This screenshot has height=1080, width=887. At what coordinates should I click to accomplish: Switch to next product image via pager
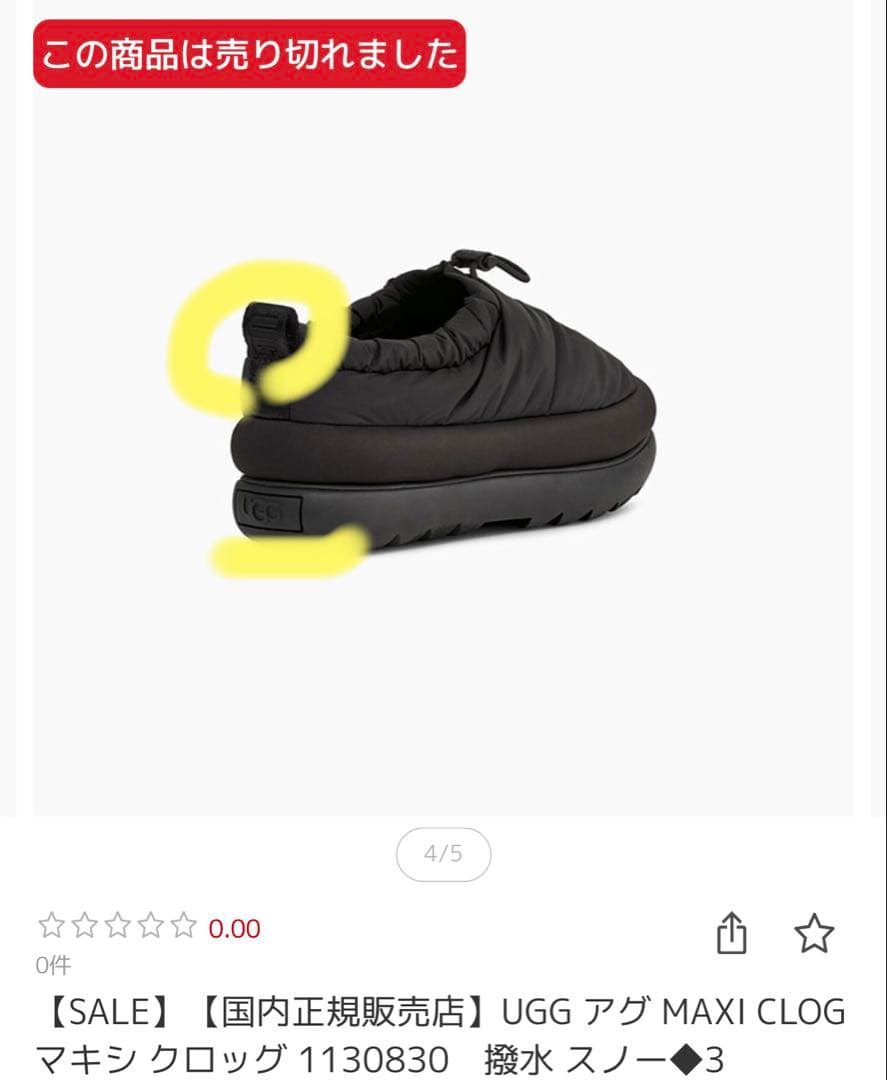[x=443, y=855]
